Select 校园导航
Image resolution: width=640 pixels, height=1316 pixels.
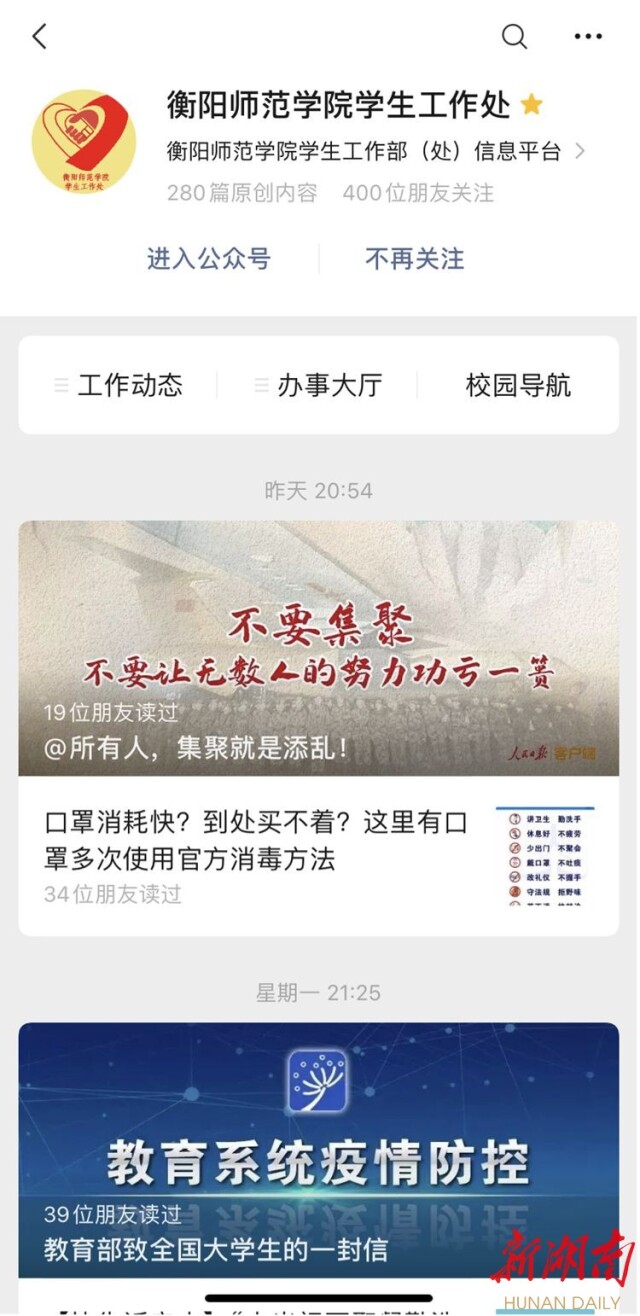point(518,385)
